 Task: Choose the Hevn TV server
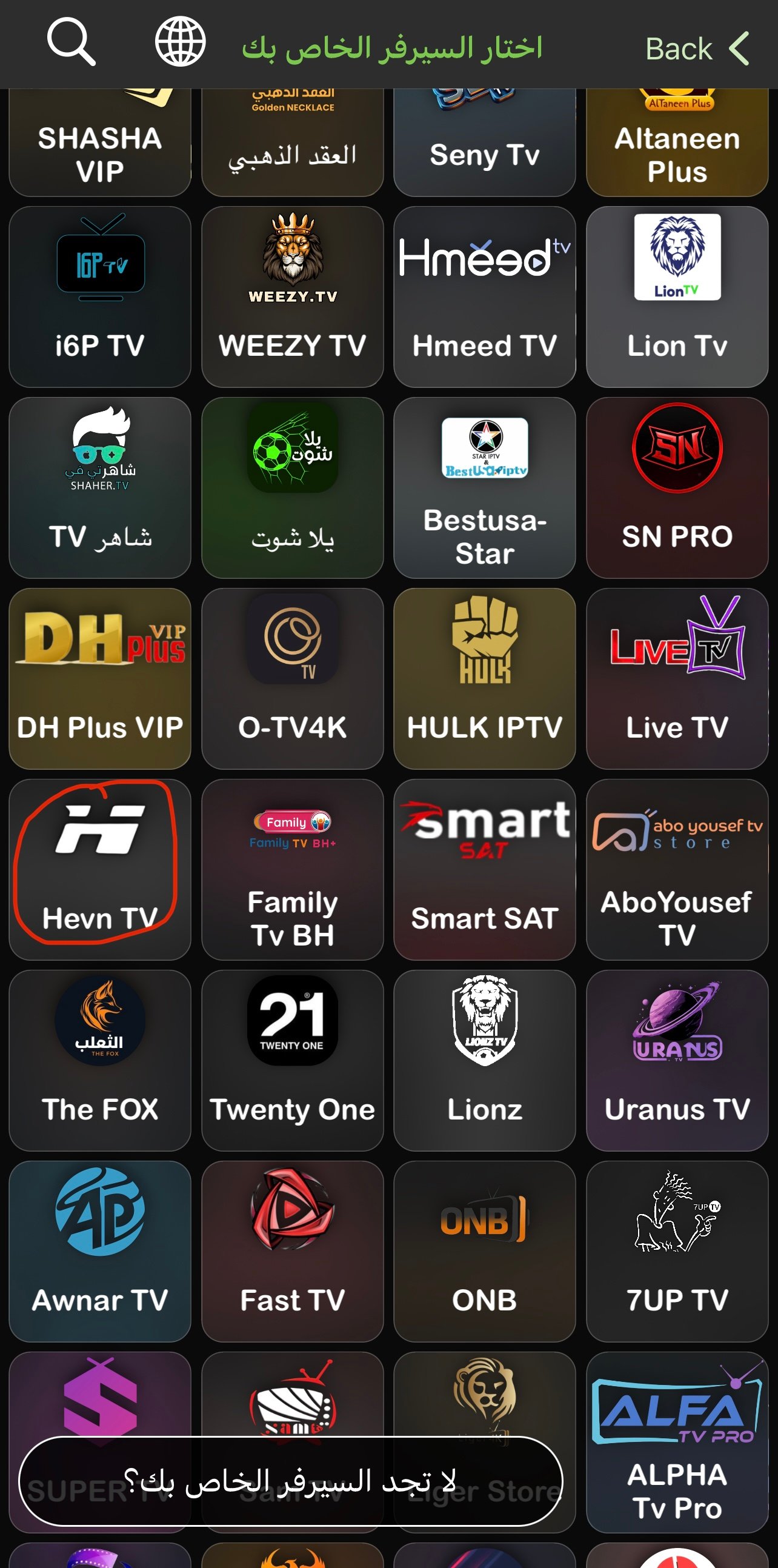click(x=100, y=869)
